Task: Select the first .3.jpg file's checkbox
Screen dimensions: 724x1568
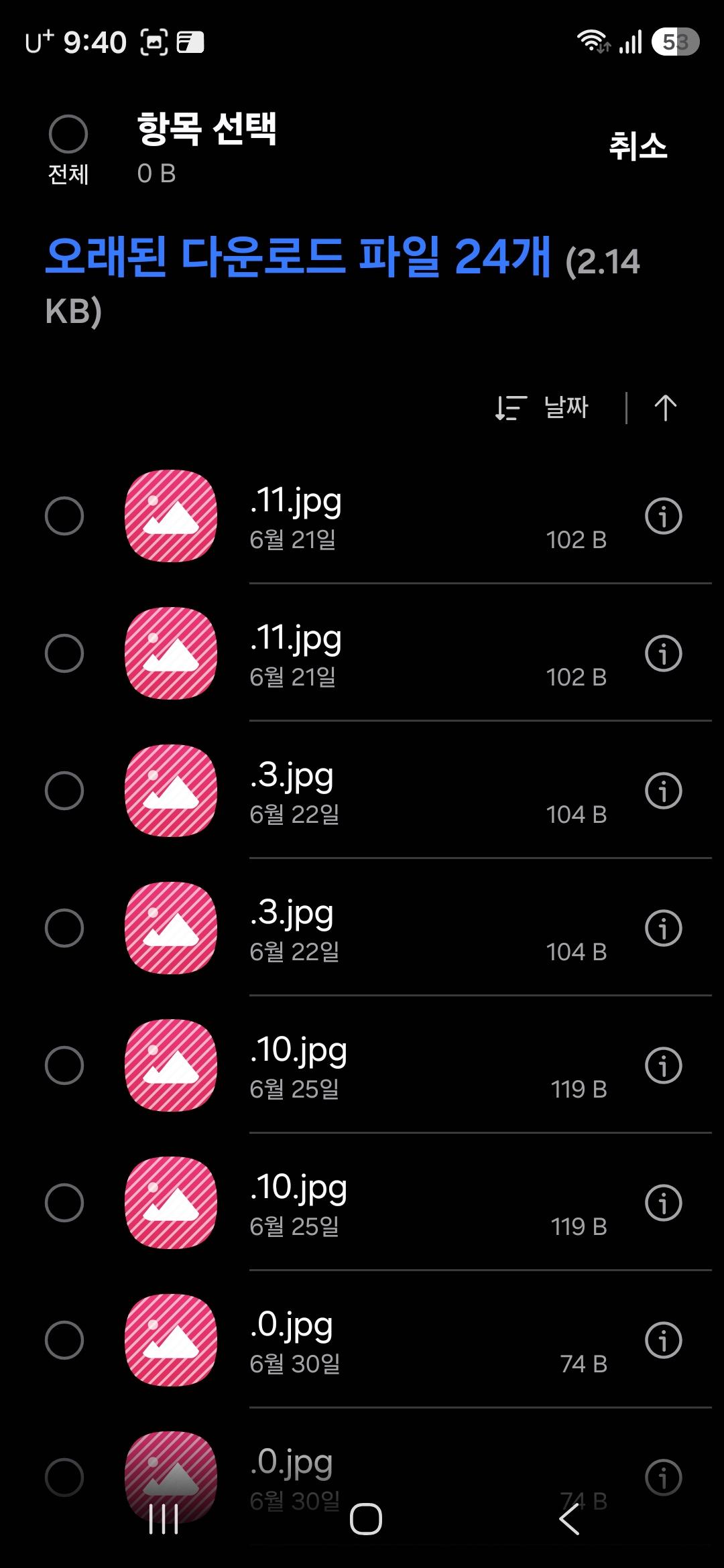Action: [64, 791]
